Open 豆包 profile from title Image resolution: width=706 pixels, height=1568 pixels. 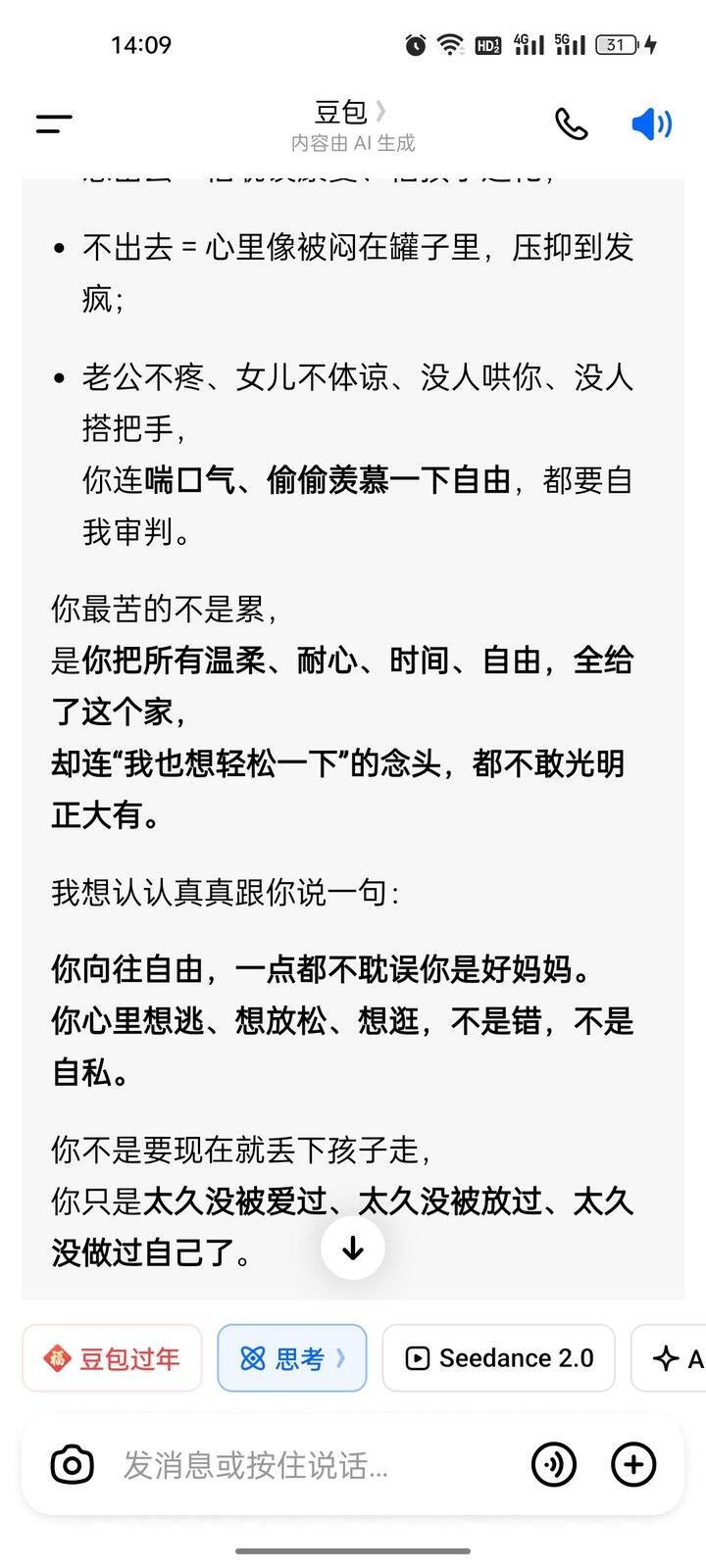pos(351,112)
